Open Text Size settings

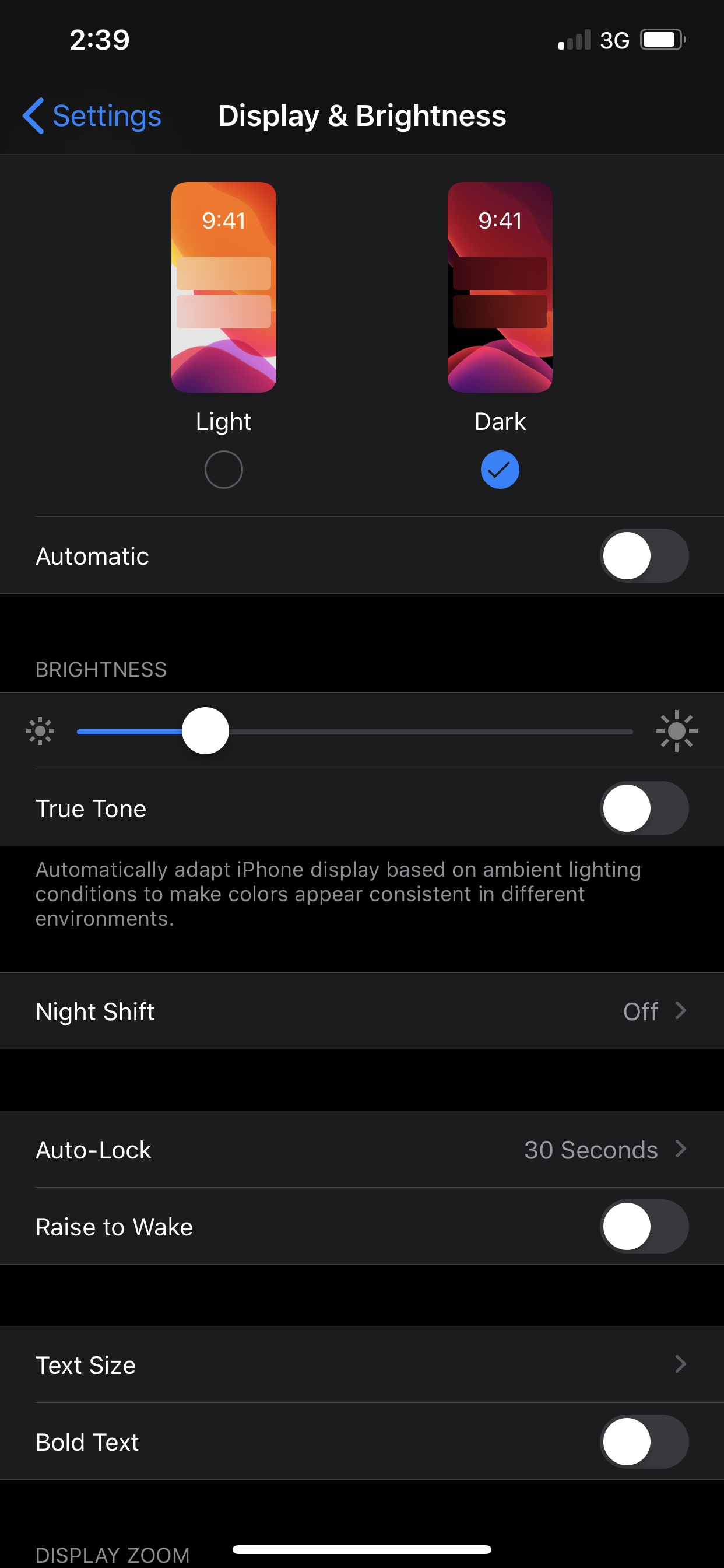tap(361, 1364)
